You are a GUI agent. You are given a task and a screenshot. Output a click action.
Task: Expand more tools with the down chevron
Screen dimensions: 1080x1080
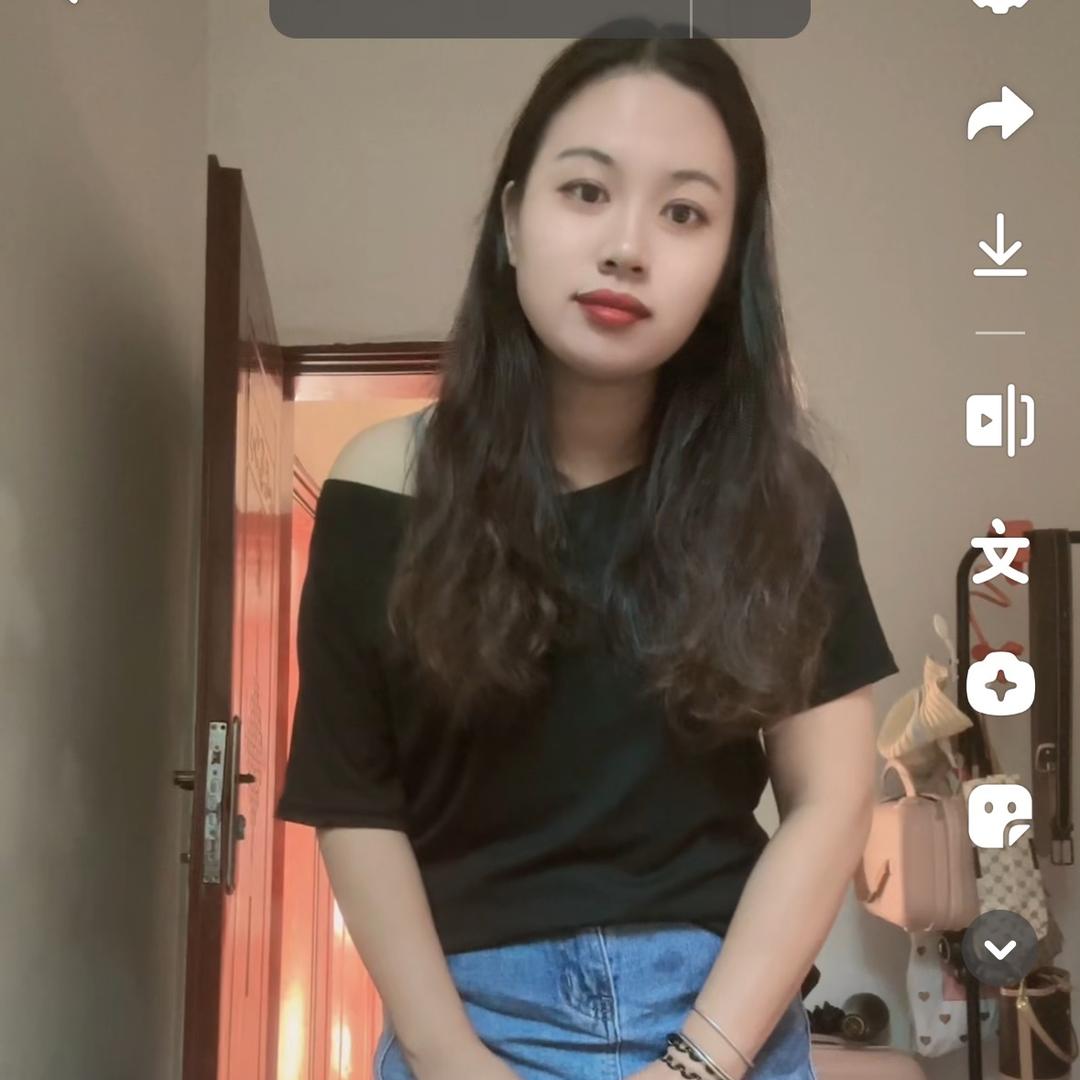1000,949
